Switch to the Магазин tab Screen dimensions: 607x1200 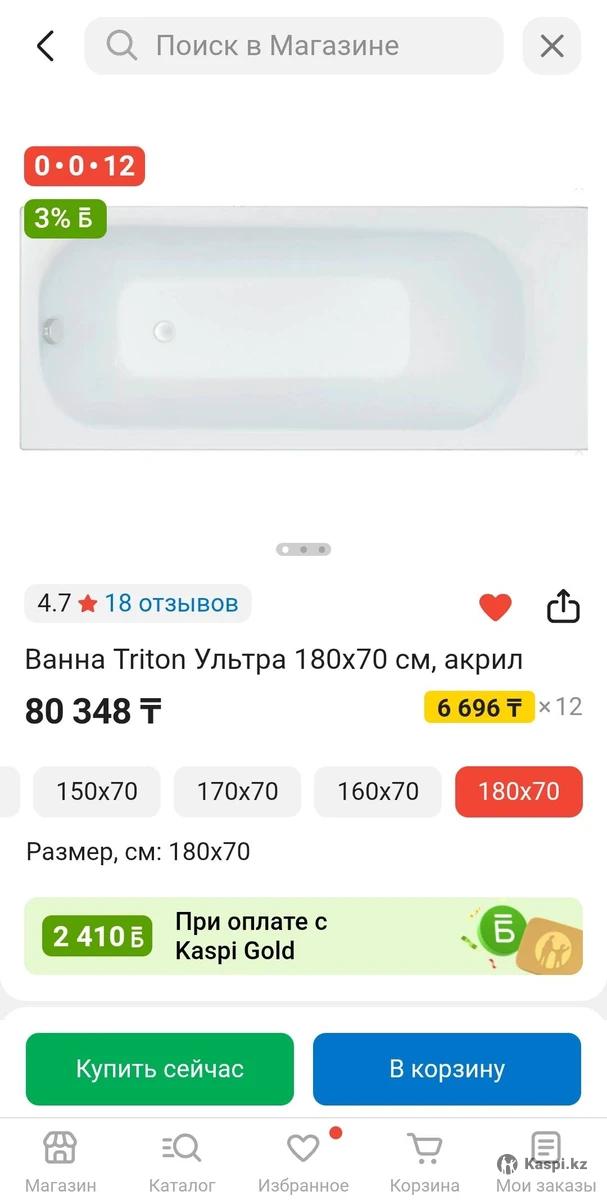tap(60, 1162)
